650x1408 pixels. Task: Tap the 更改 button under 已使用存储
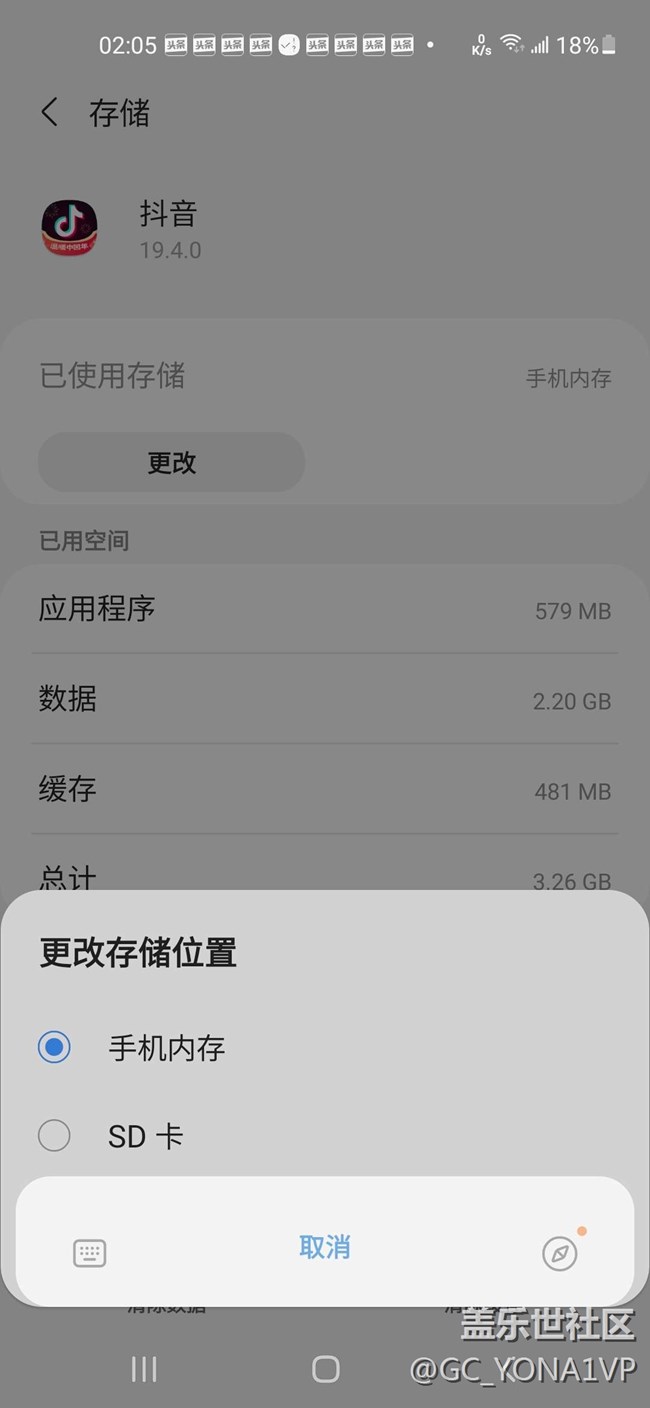click(171, 462)
